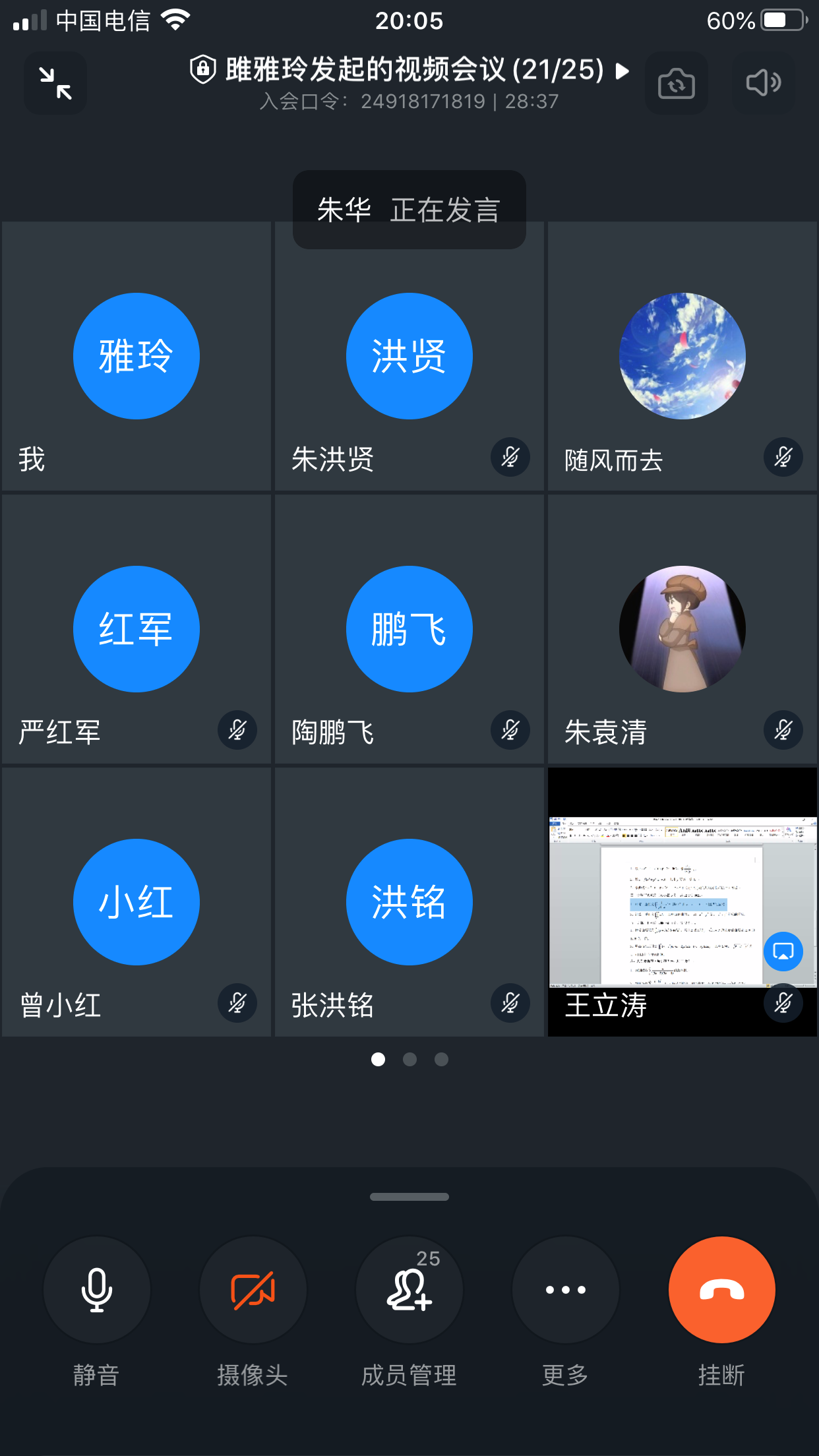Tap the handle to expand the bottom panel
Screen dimensions: 819x1456
[409, 1196]
